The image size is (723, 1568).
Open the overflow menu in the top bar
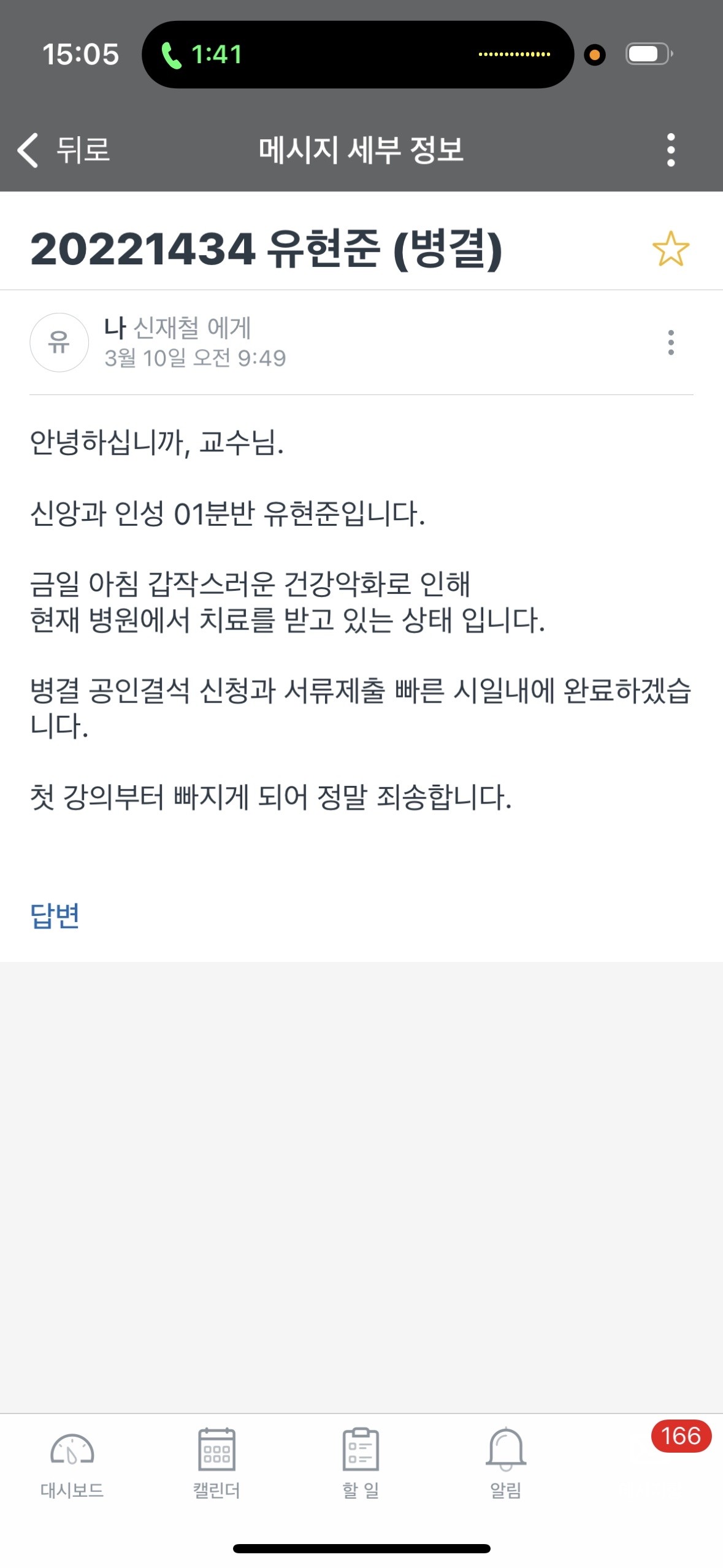[670, 150]
